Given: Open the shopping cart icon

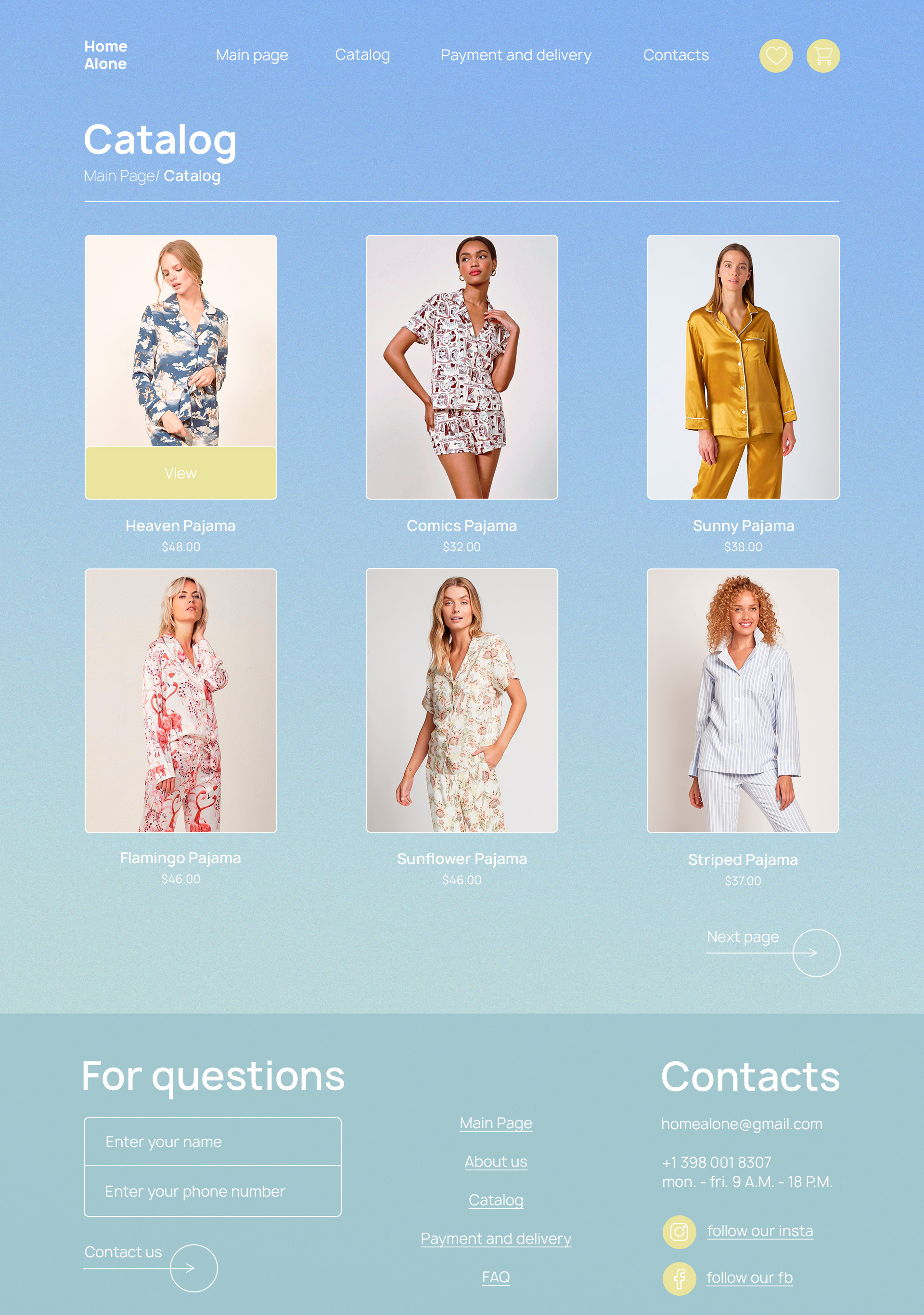Looking at the screenshot, I should coord(822,55).
